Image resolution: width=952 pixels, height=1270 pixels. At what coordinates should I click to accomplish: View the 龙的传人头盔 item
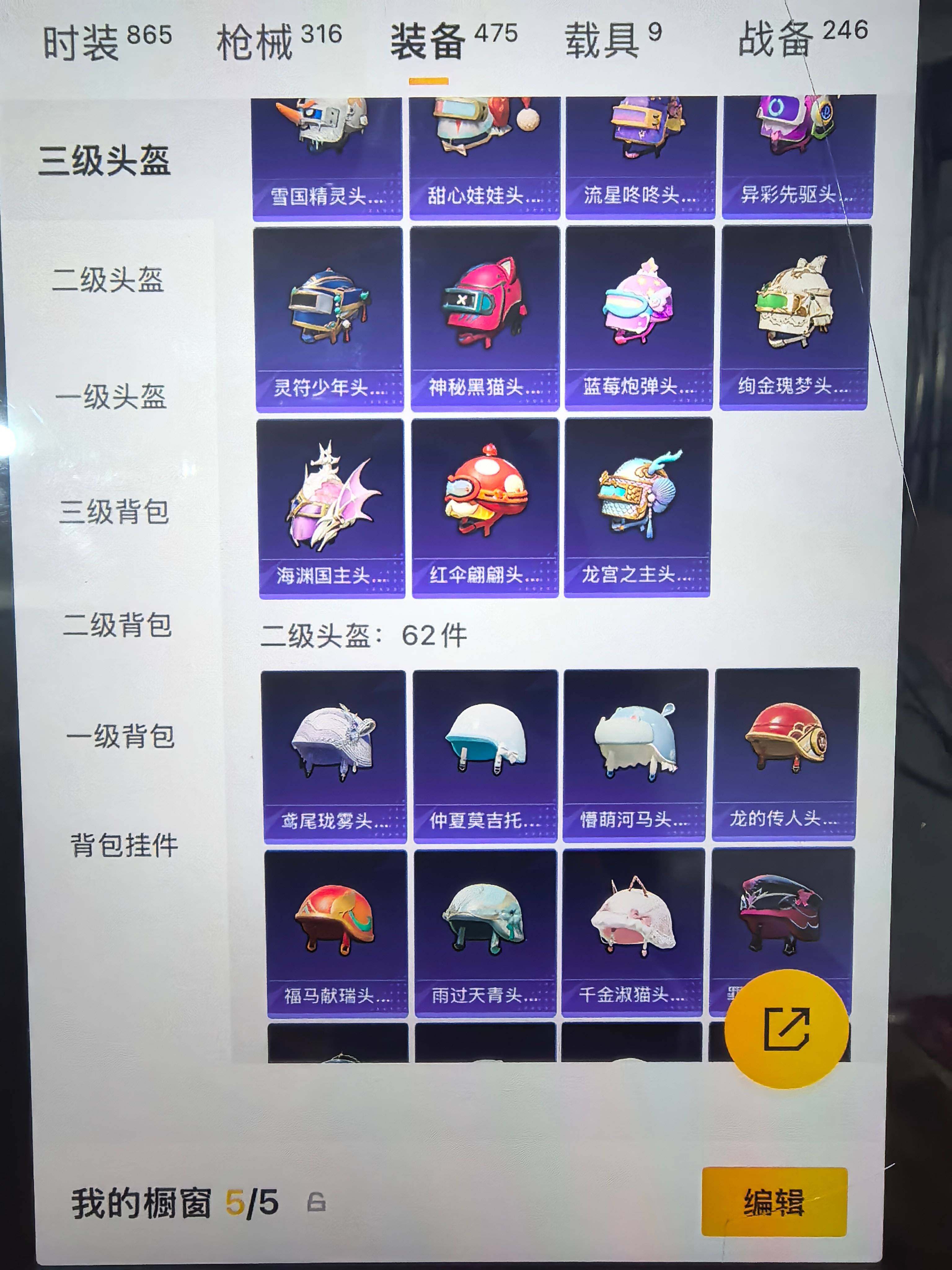[x=785, y=753]
